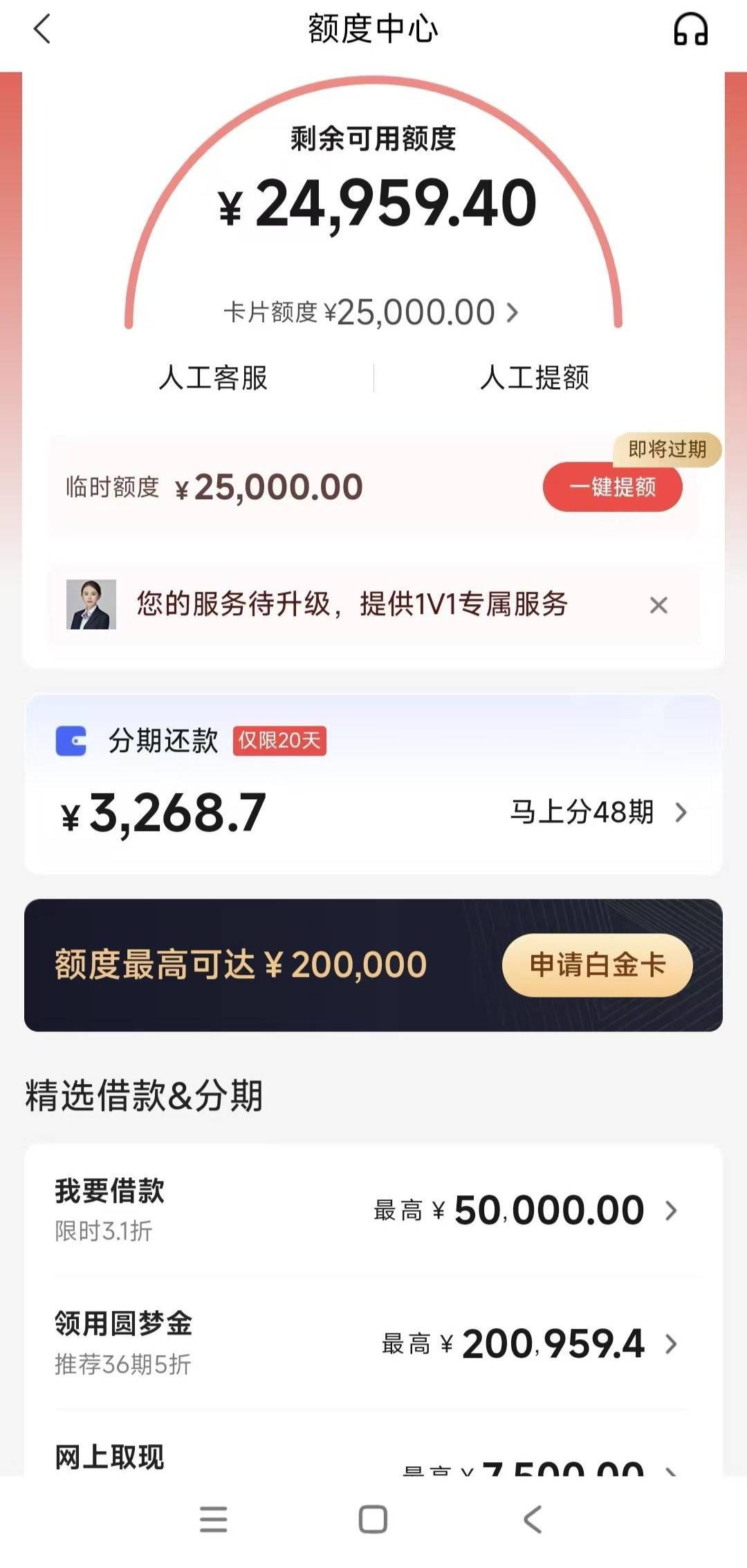Tap the system home button
This screenshot has height=1568, width=747.
(373, 1520)
